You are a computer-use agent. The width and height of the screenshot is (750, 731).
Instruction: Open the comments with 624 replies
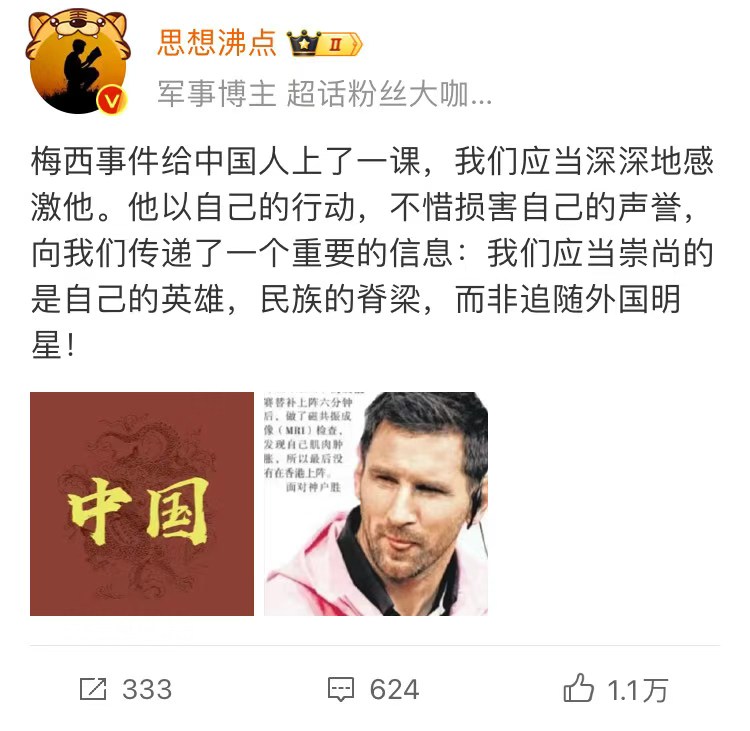pos(374,689)
